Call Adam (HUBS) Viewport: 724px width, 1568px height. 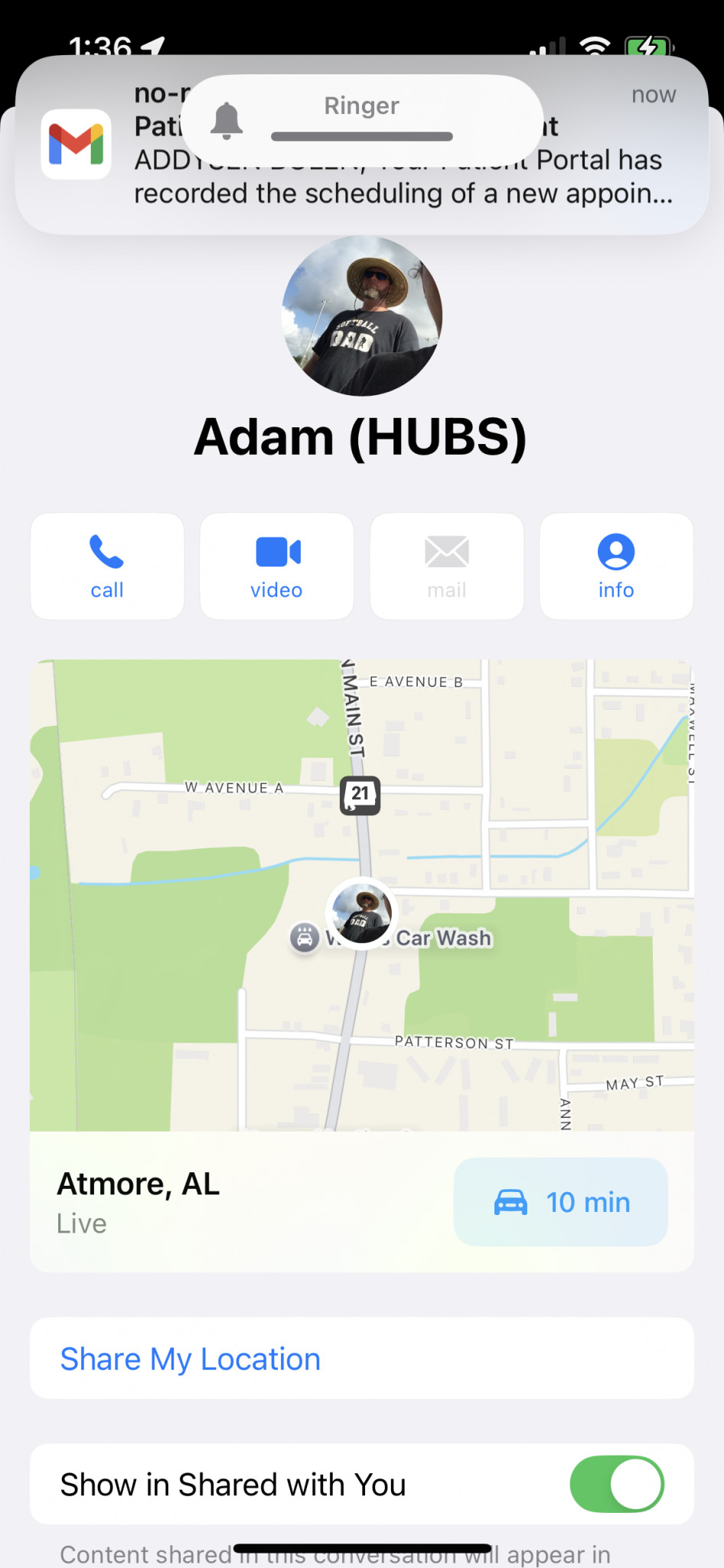(107, 566)
